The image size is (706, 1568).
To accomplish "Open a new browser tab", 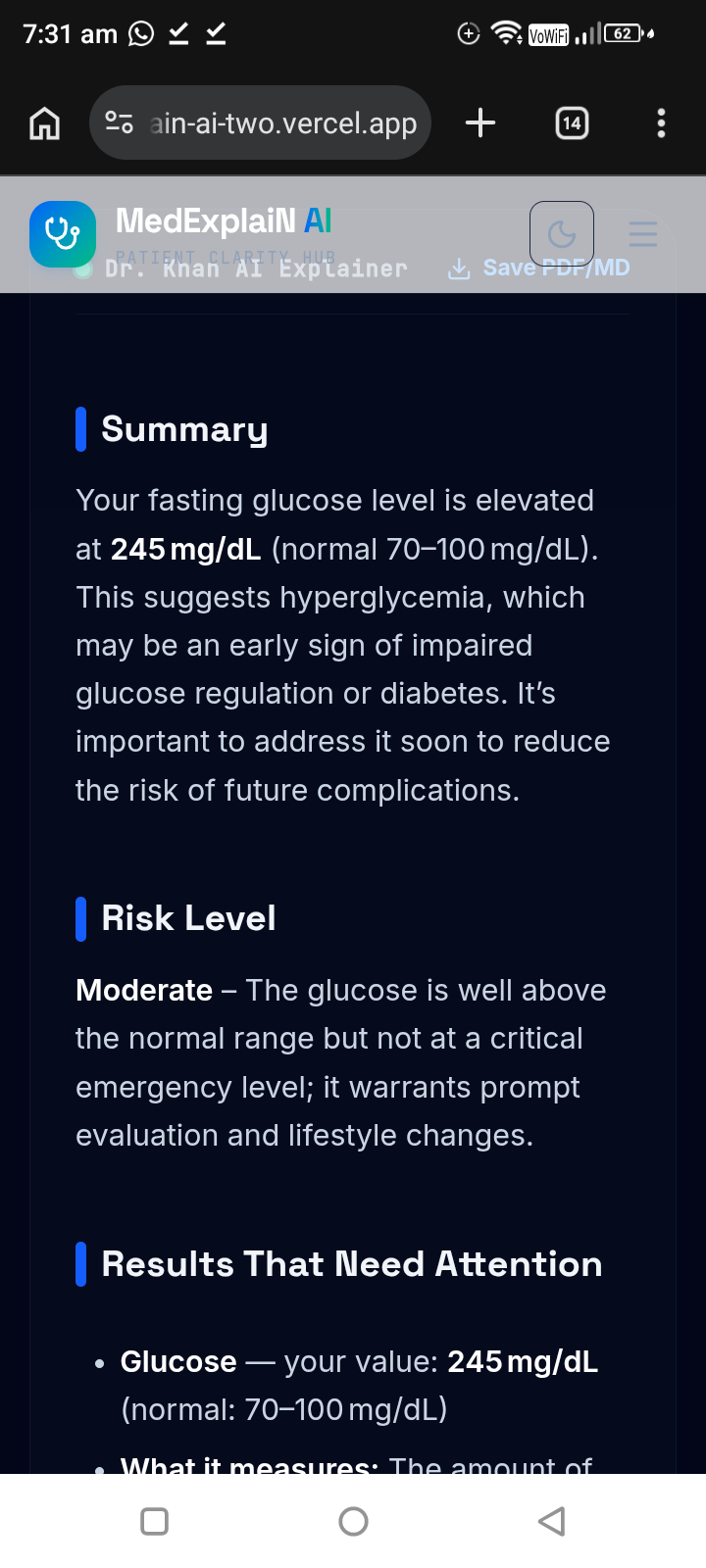I will [480, 123].
